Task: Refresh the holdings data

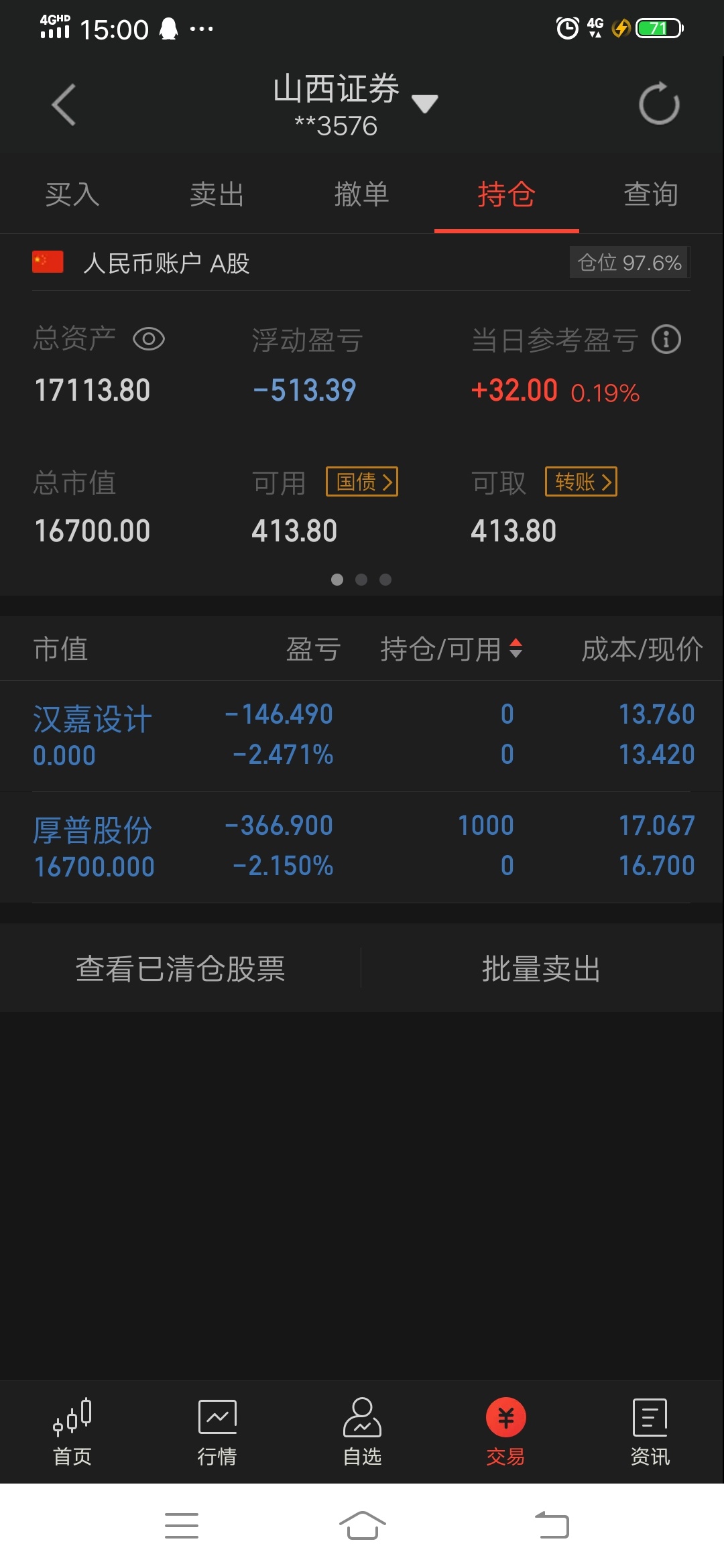Action: (x=659, y=104)
